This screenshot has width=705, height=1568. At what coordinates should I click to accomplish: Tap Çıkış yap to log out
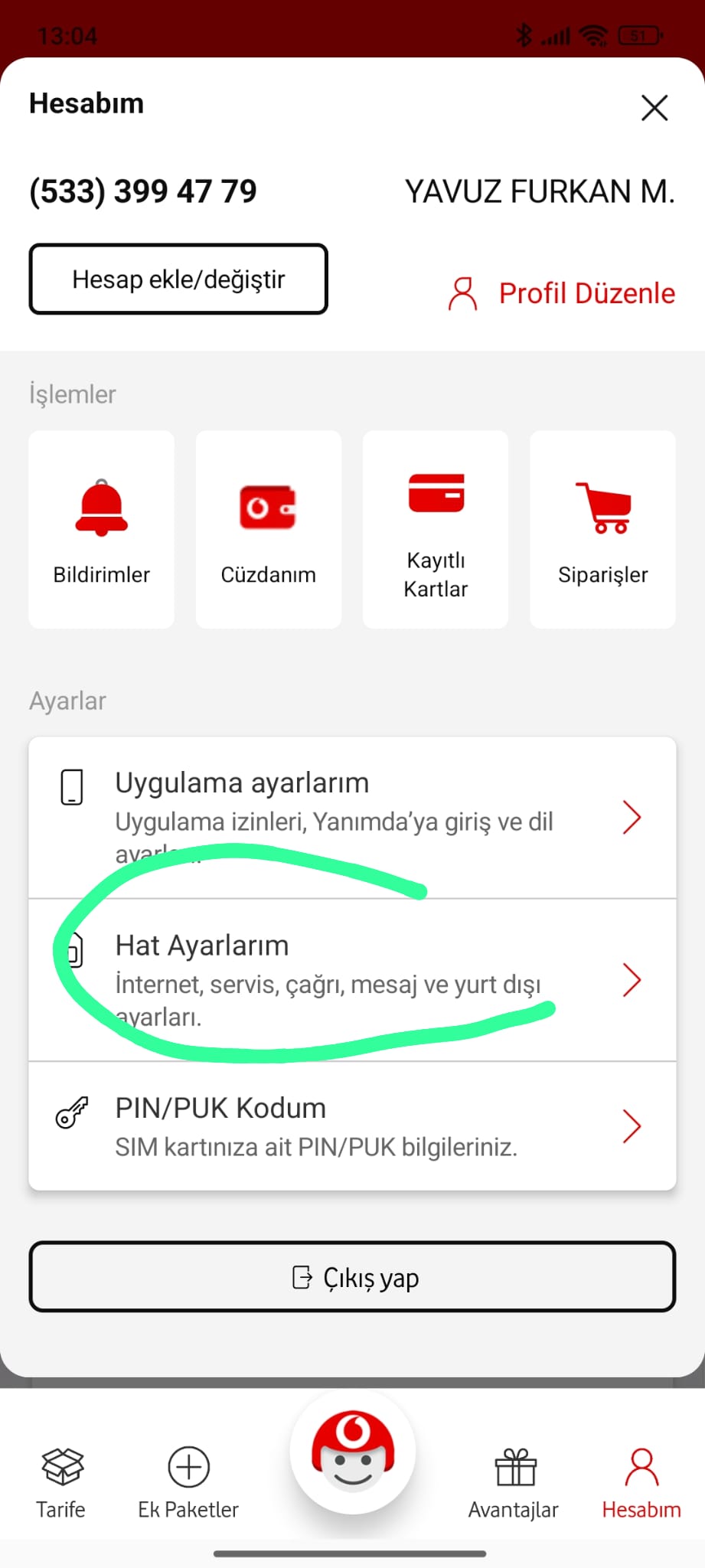click(x=352, y=1277)
